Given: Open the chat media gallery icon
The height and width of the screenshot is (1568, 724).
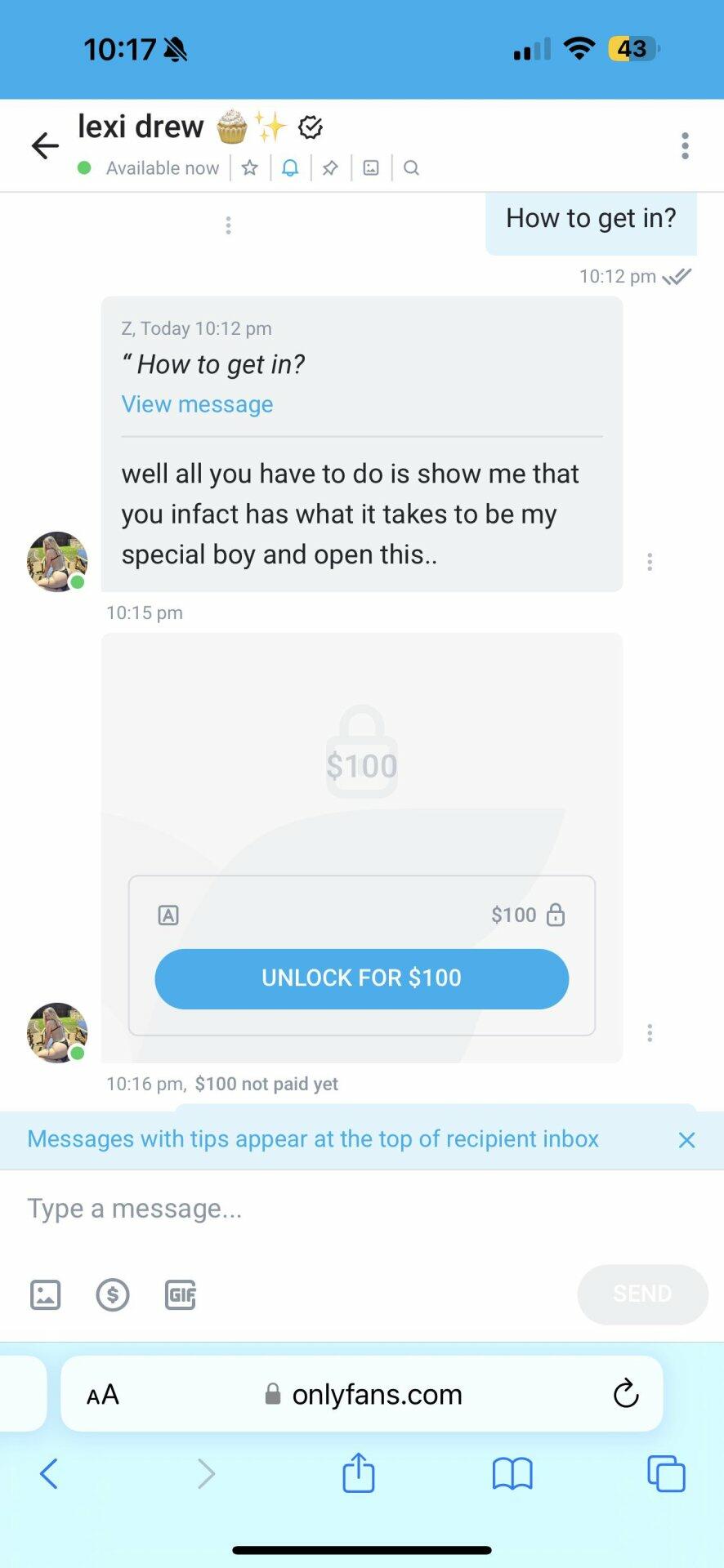Looking at the screenshot, I should point(371,168).
